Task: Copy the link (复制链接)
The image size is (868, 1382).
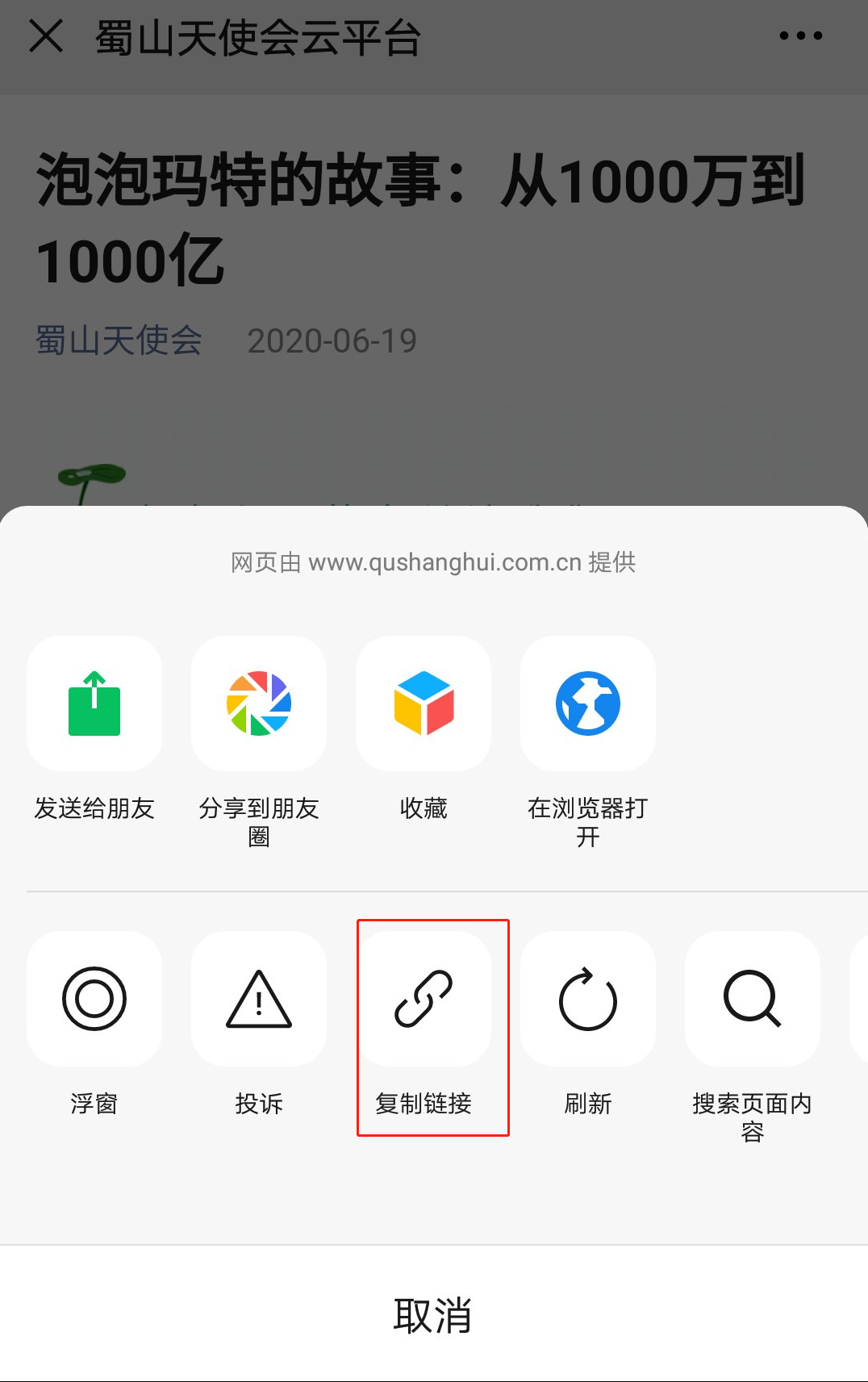Action: 424,999
